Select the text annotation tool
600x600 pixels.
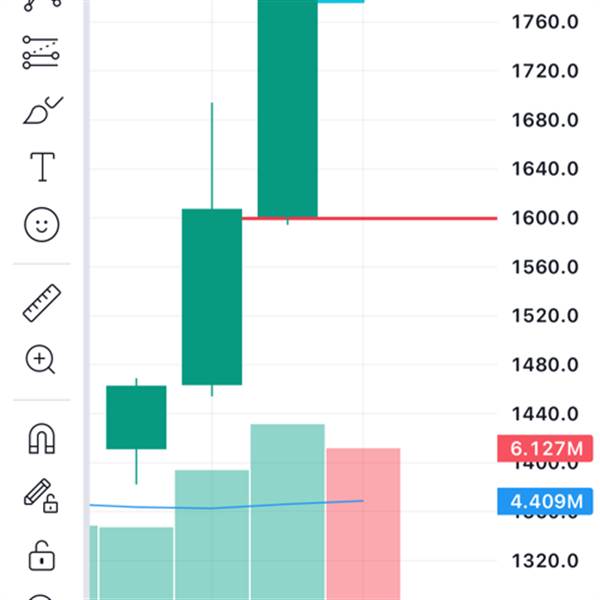click(x=42, y=167)
